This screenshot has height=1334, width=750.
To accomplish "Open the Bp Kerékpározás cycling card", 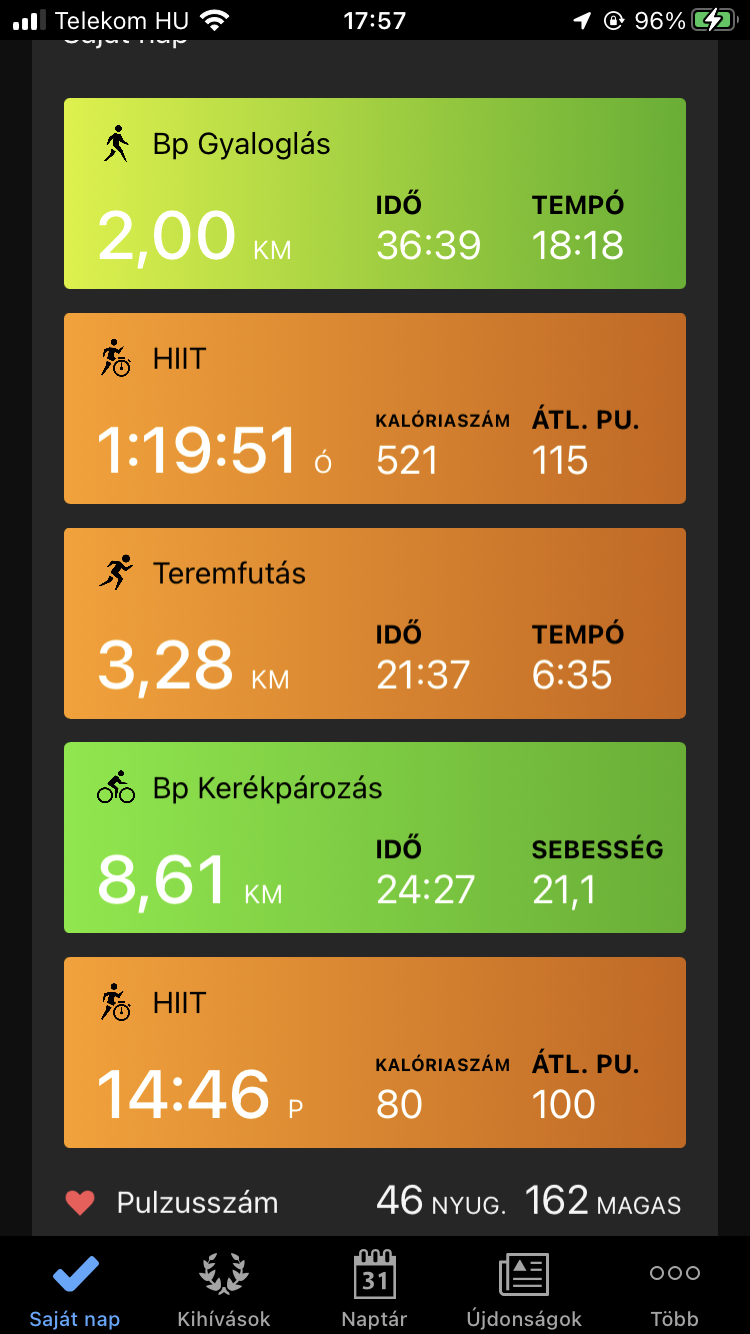I will (374, 837).
